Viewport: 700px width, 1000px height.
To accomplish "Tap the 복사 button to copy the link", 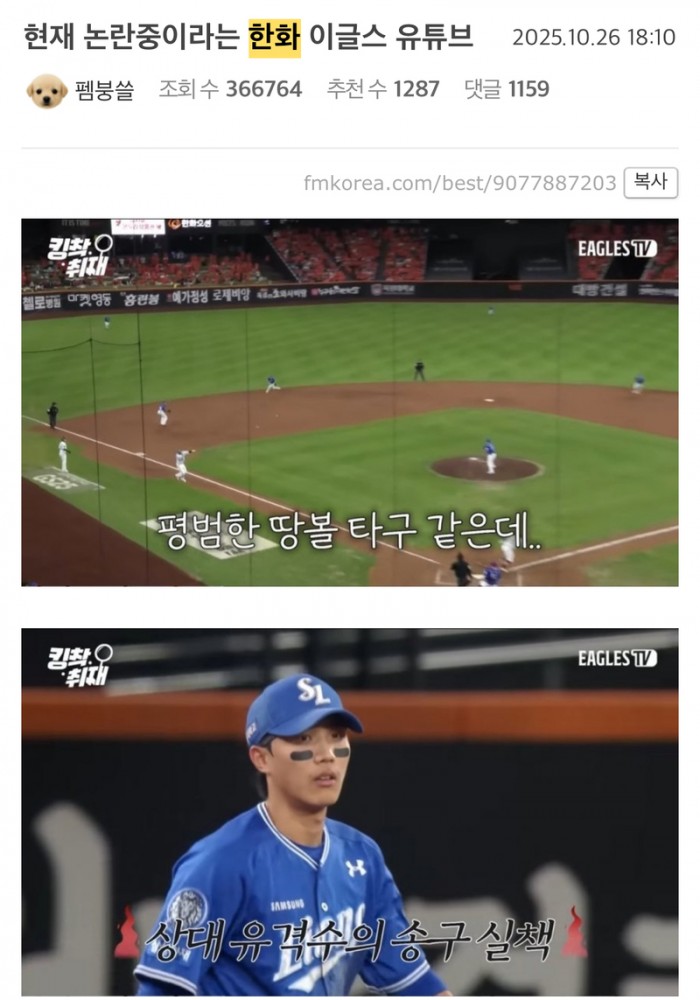I will pyautogui.click(x=650, y=182).
